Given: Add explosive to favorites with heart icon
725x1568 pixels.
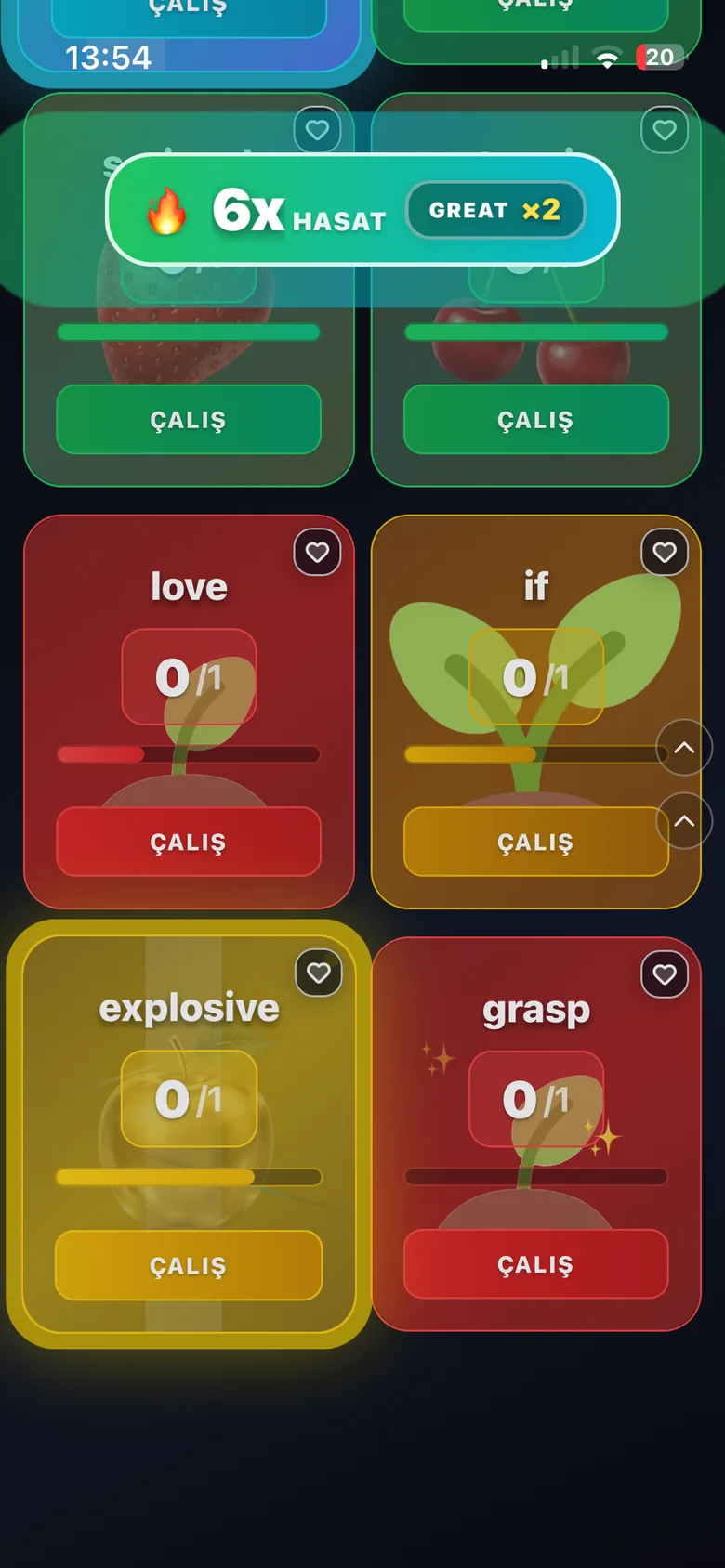Looking at the screenshot, I should coord(319,973).
